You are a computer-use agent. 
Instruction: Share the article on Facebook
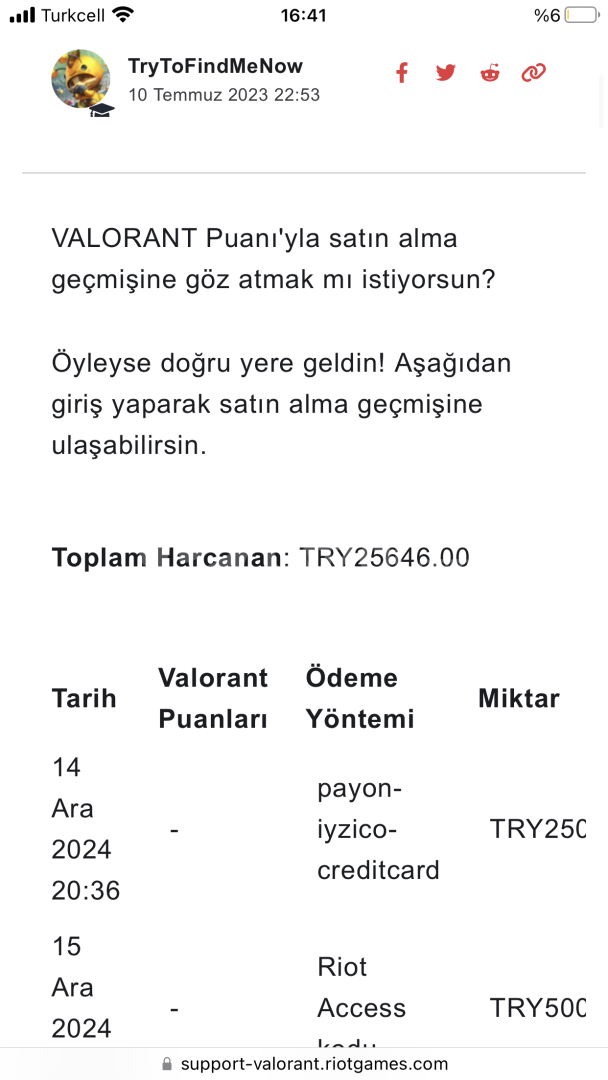[402, 72]
